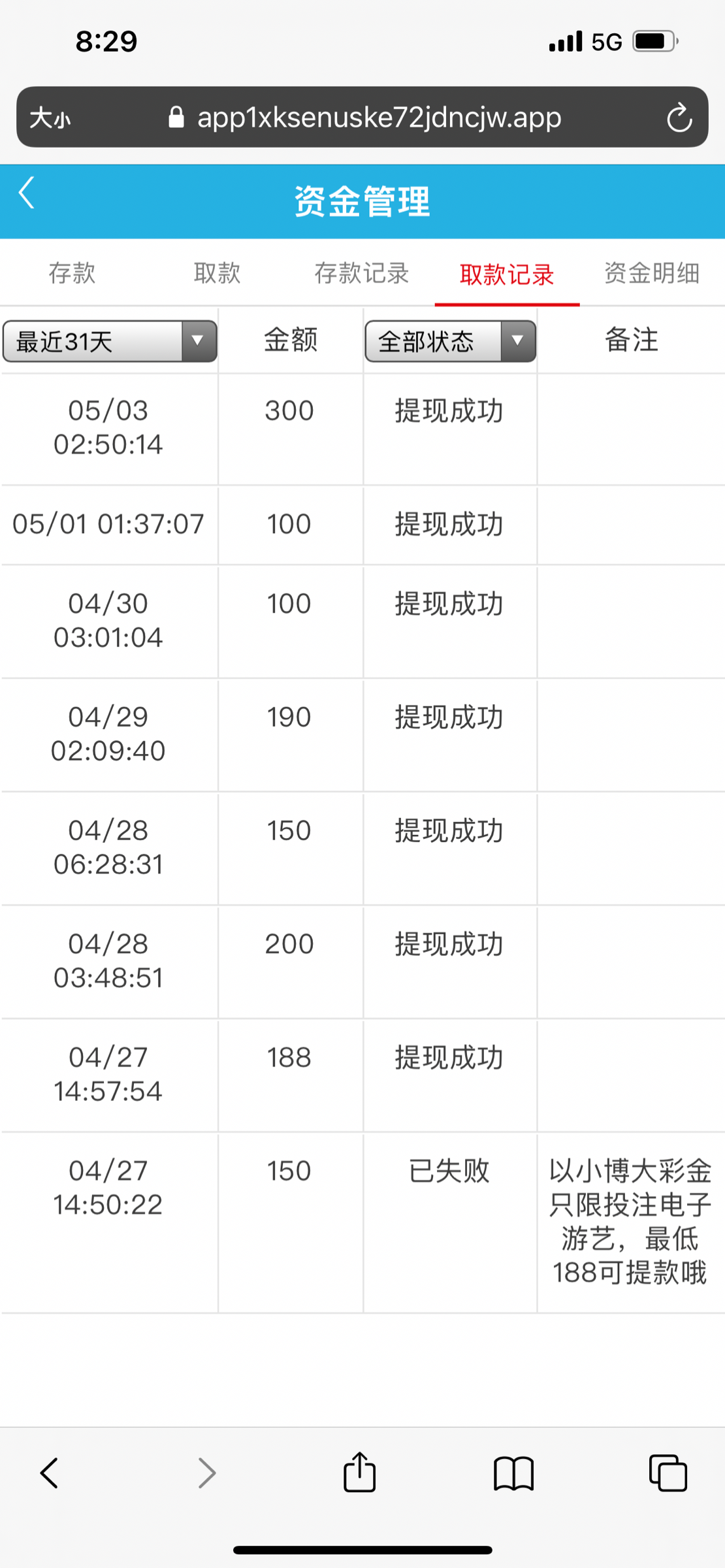Select the 取款记录 tab
The height and width of the screenshot is (1568, 725).
[507, 274]
